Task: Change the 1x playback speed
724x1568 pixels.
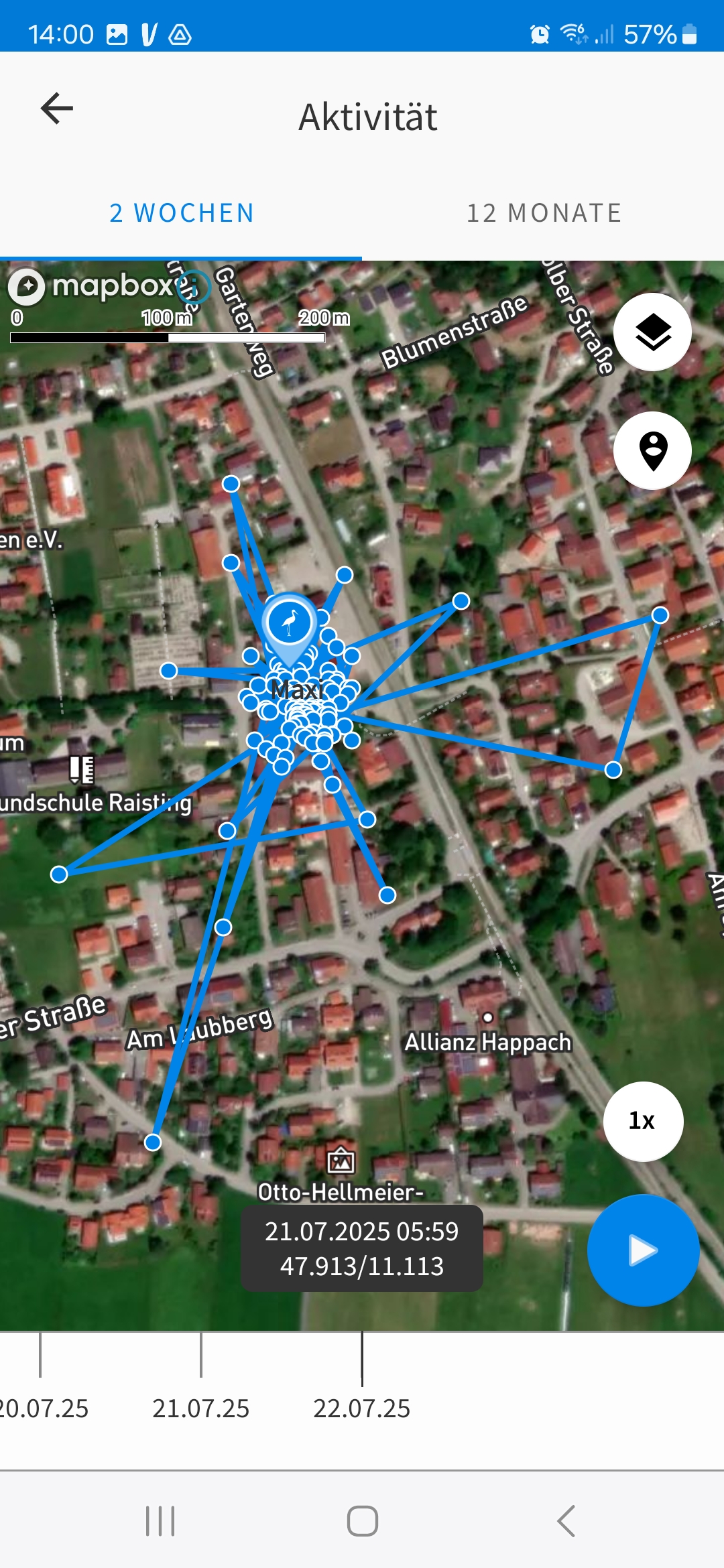Action: point(643,1121)
